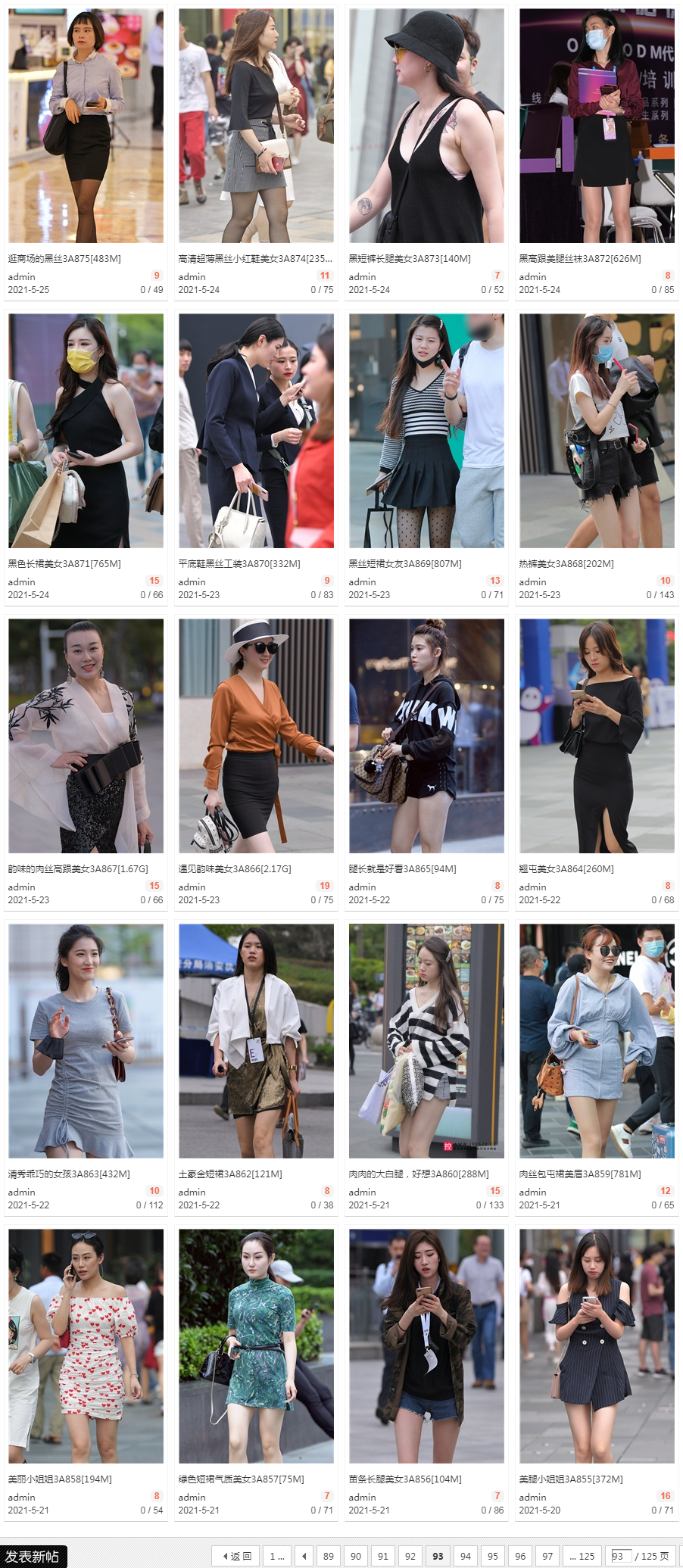Tap the 发表新帖 button

click(33, 1557)
